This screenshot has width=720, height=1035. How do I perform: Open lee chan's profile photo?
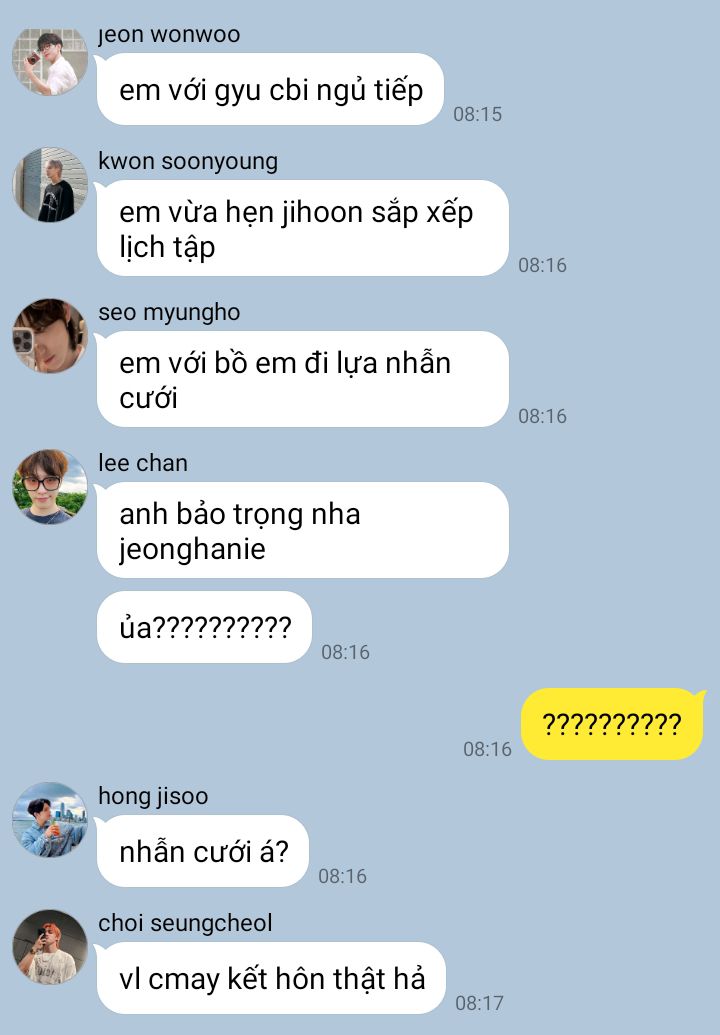pos(50,487)
